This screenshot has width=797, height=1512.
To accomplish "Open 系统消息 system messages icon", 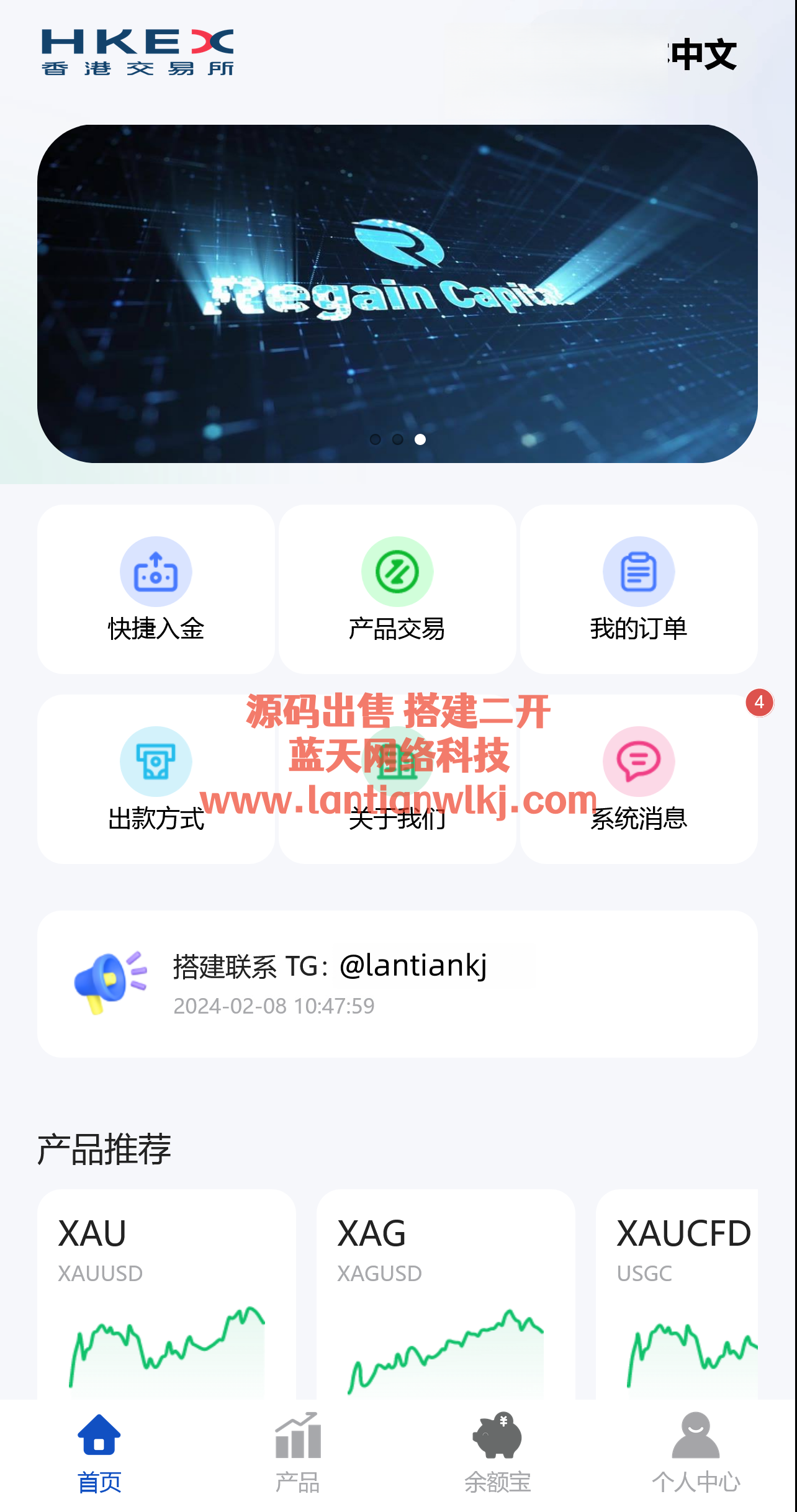I will [639, 762].
